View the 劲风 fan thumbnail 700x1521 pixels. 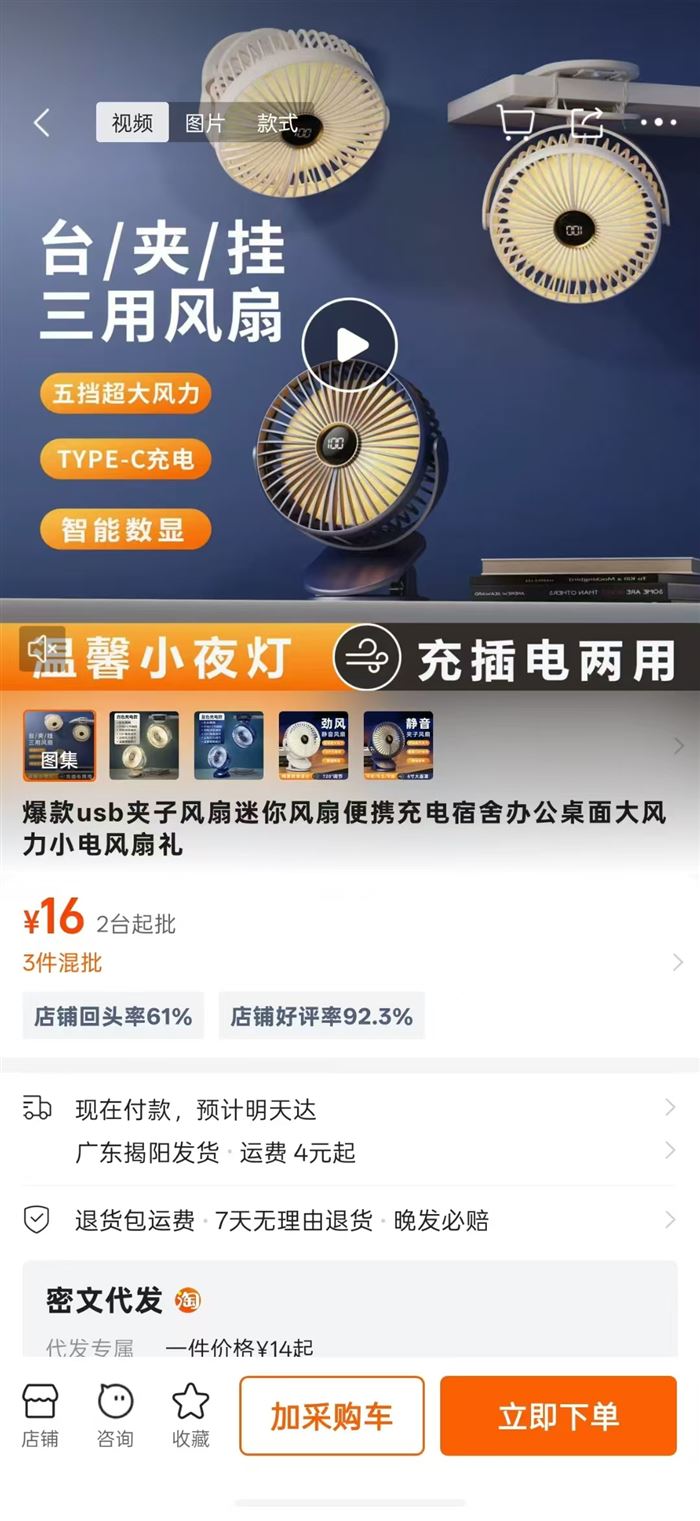pos(313,745)
